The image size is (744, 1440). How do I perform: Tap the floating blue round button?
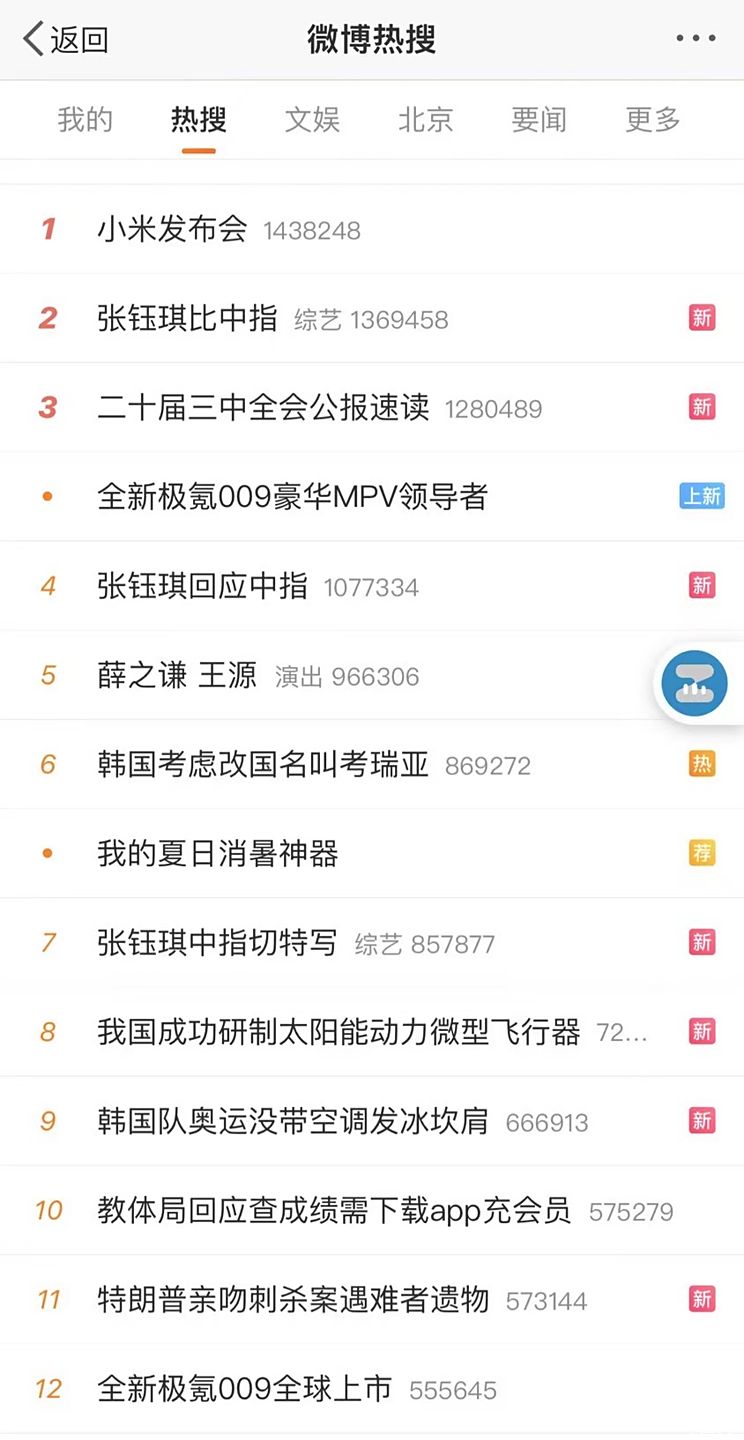(694, 684)
